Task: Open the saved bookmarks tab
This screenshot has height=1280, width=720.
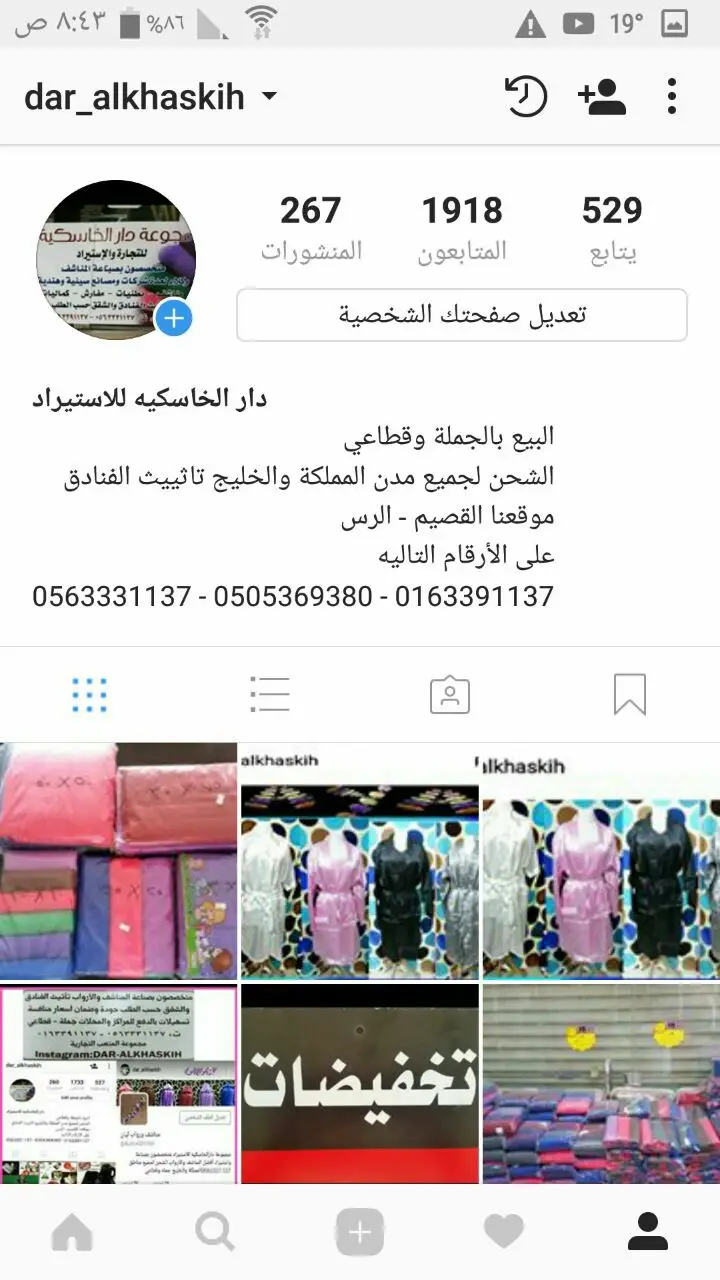Action: (x=630, y=694)
